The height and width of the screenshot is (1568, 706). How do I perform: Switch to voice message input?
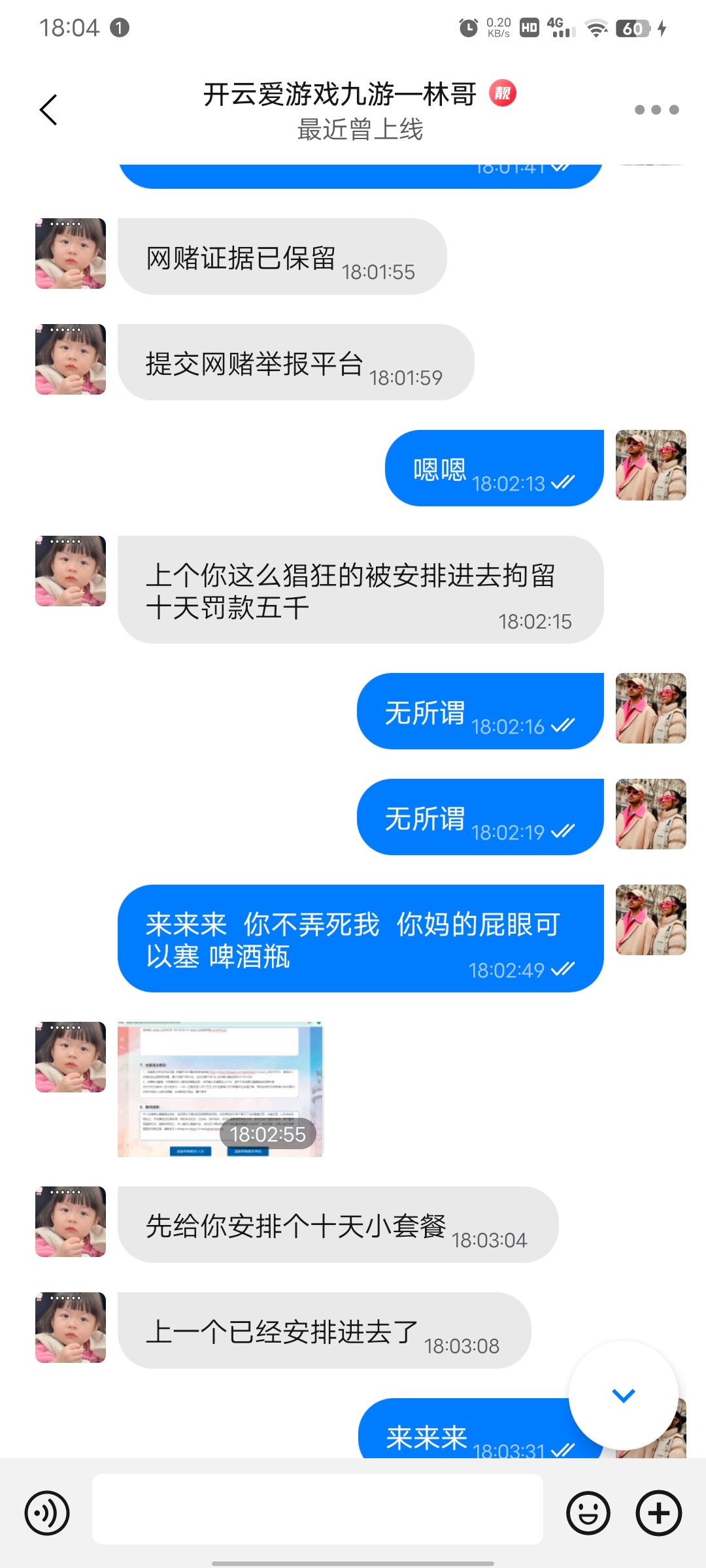(47, 1512)
